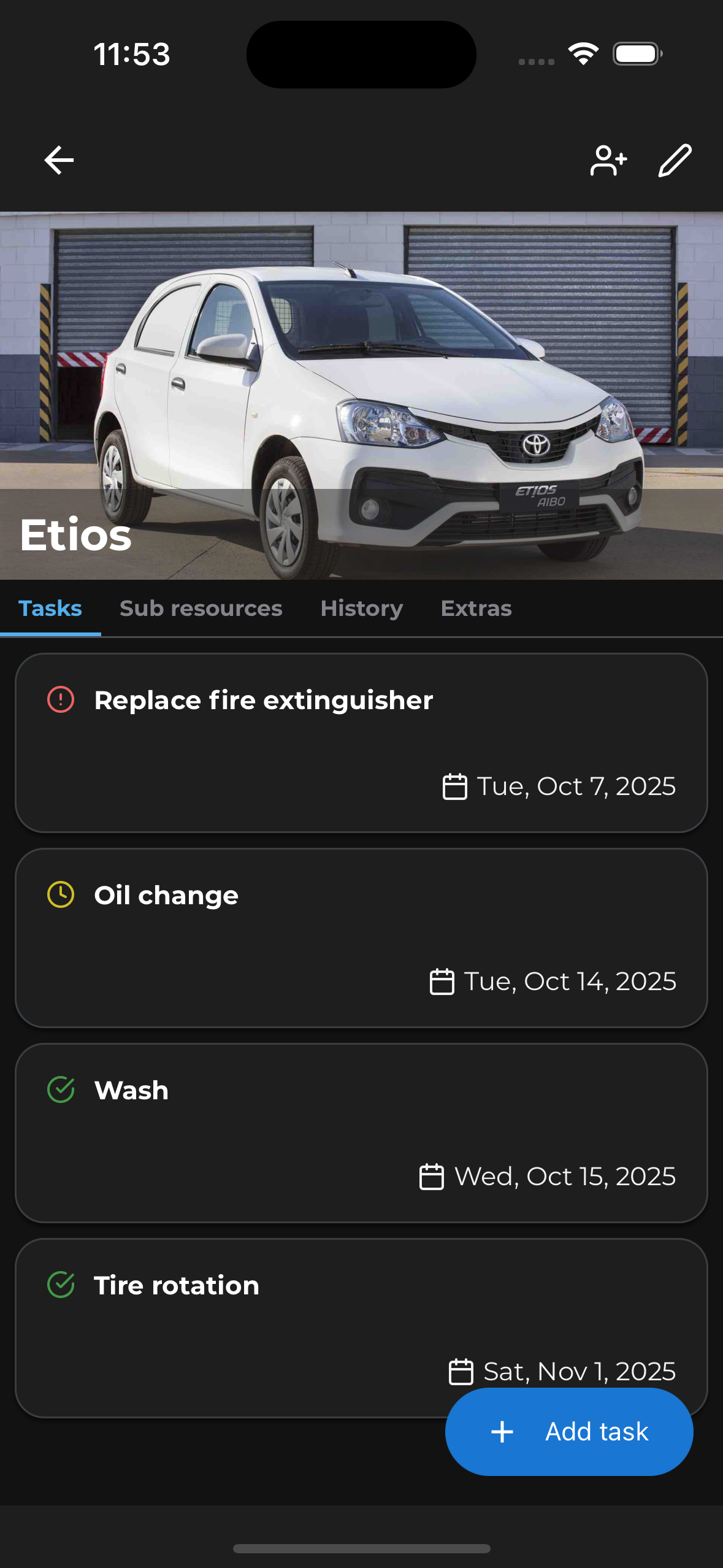Viewport: 723px width, 1568px height.
Task: Tap the yellow clock icon on Oil change
Action: point(60,894)
